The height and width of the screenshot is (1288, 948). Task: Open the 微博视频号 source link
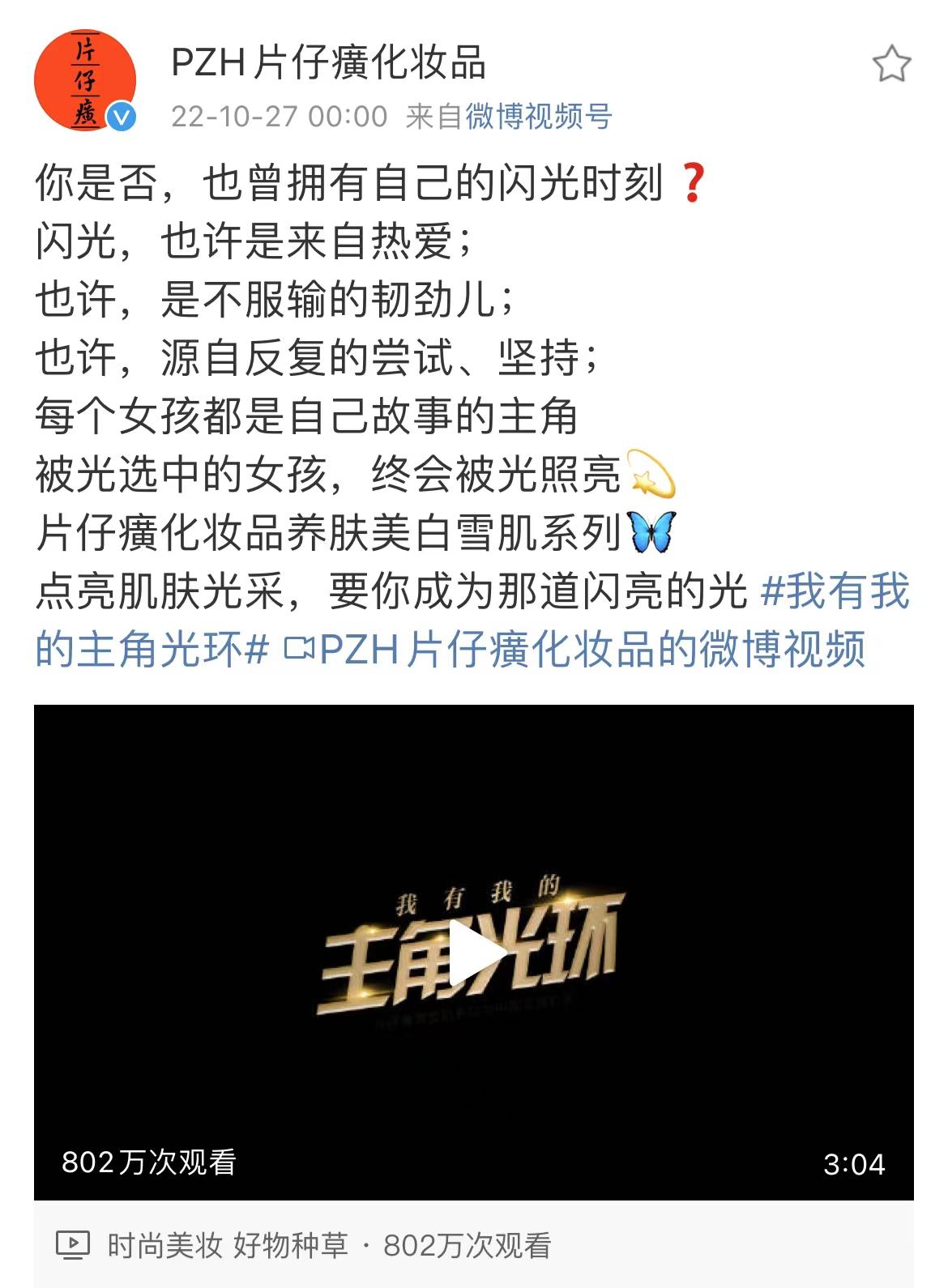tap(538, 117)
